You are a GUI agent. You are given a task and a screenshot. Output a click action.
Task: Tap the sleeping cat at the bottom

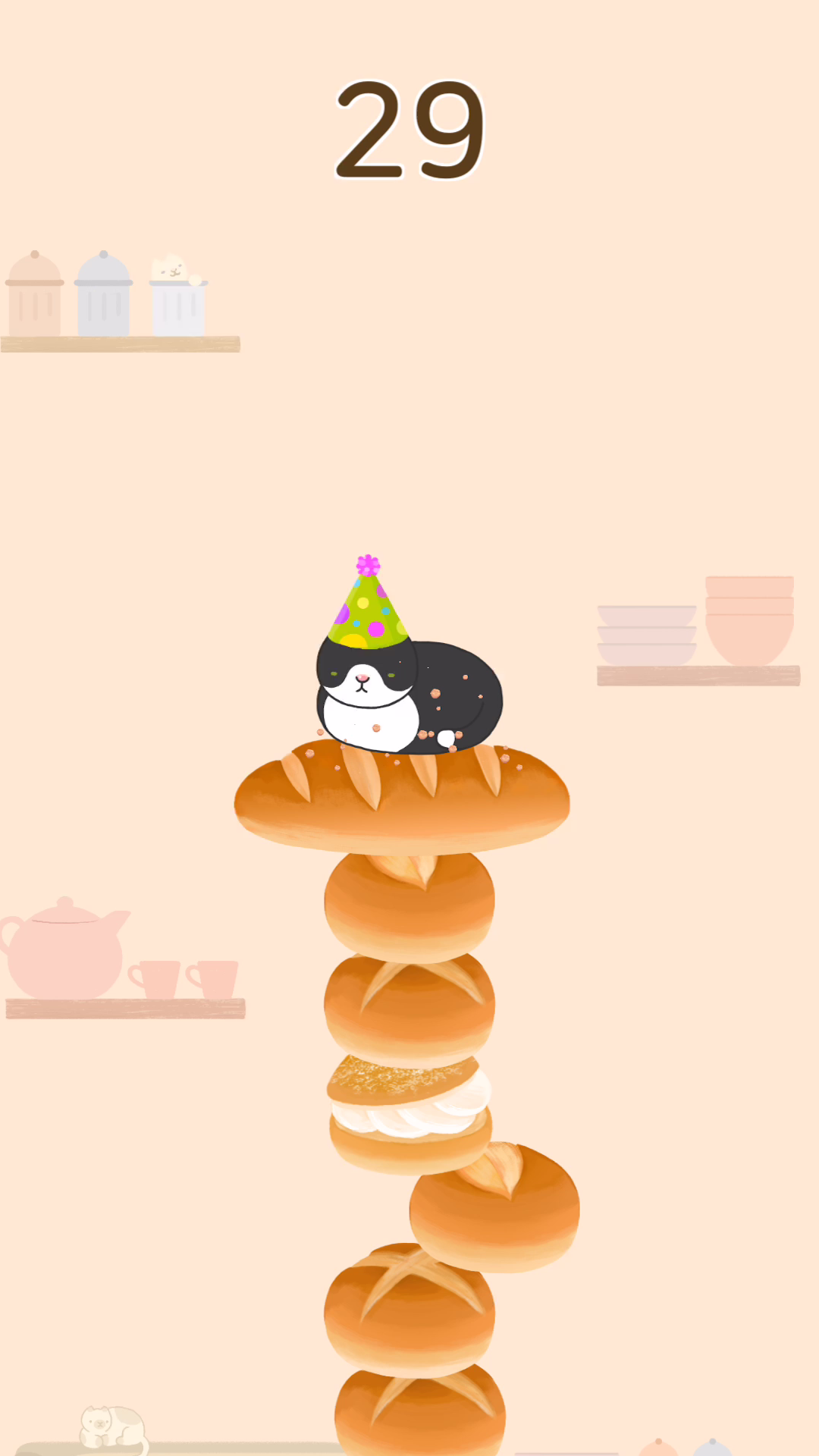click(114, 1426)
